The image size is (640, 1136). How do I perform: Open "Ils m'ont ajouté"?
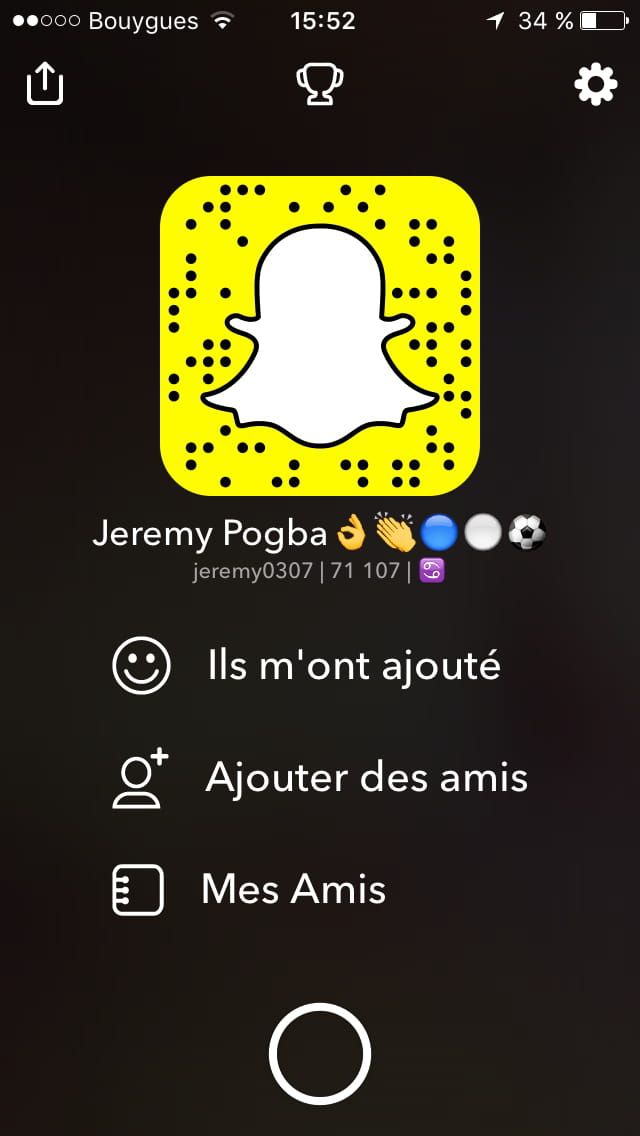click(307, 665)
